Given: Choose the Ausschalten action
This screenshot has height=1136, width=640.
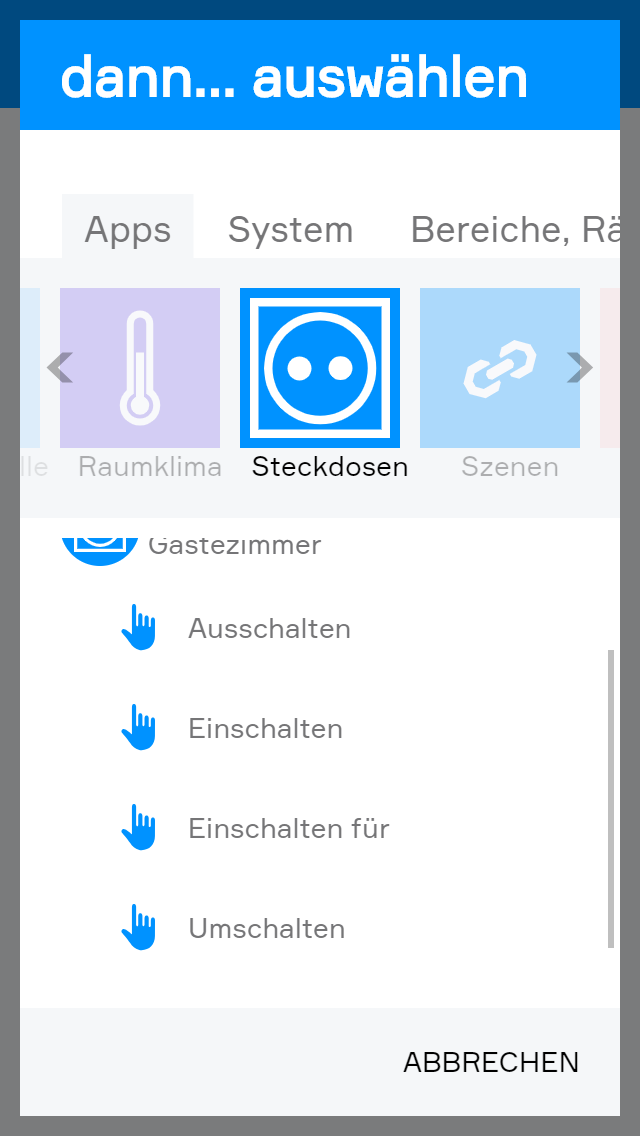Looking at the screenshot, I should pos(269,629).
